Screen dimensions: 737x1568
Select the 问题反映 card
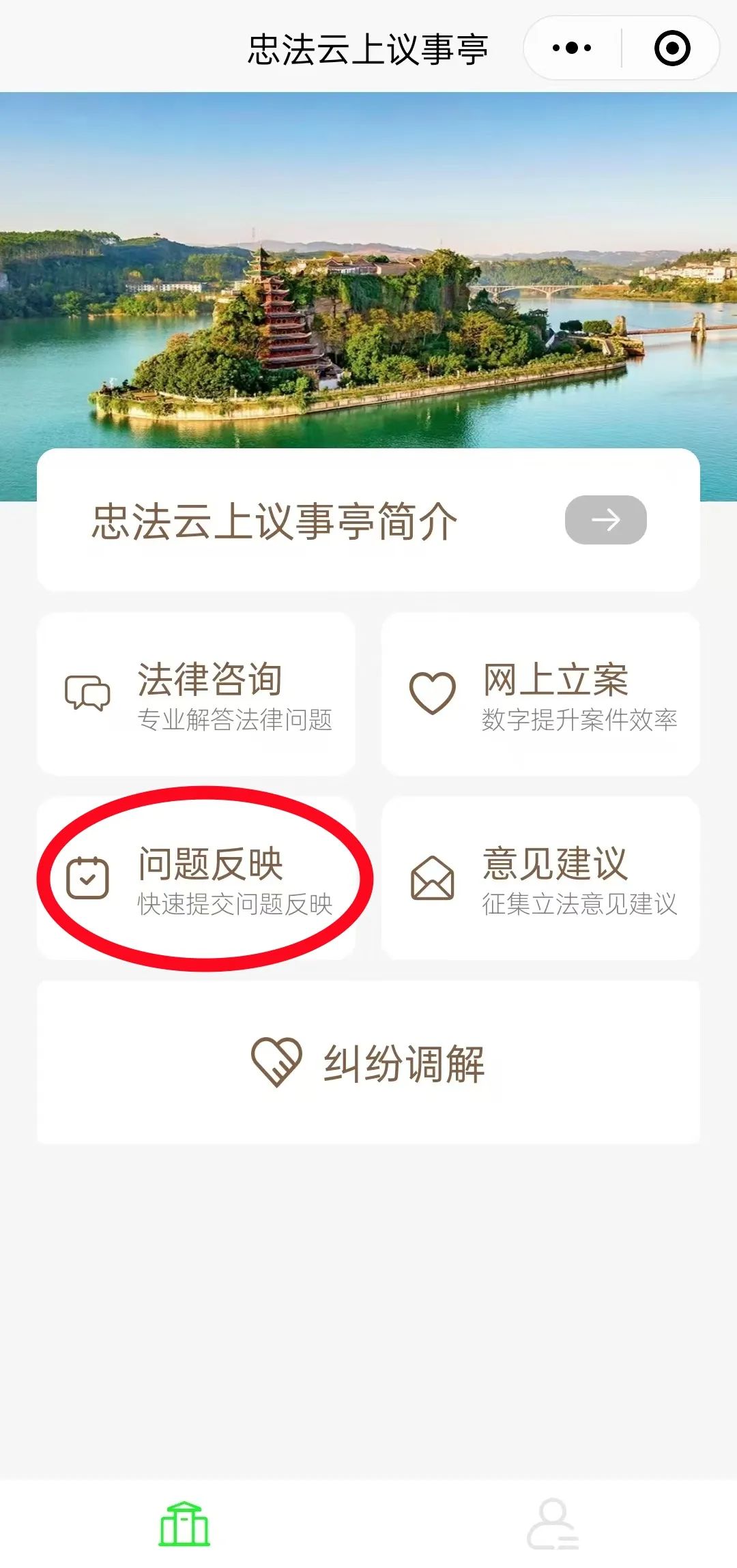pyautogui.click(x=197, y=878)
